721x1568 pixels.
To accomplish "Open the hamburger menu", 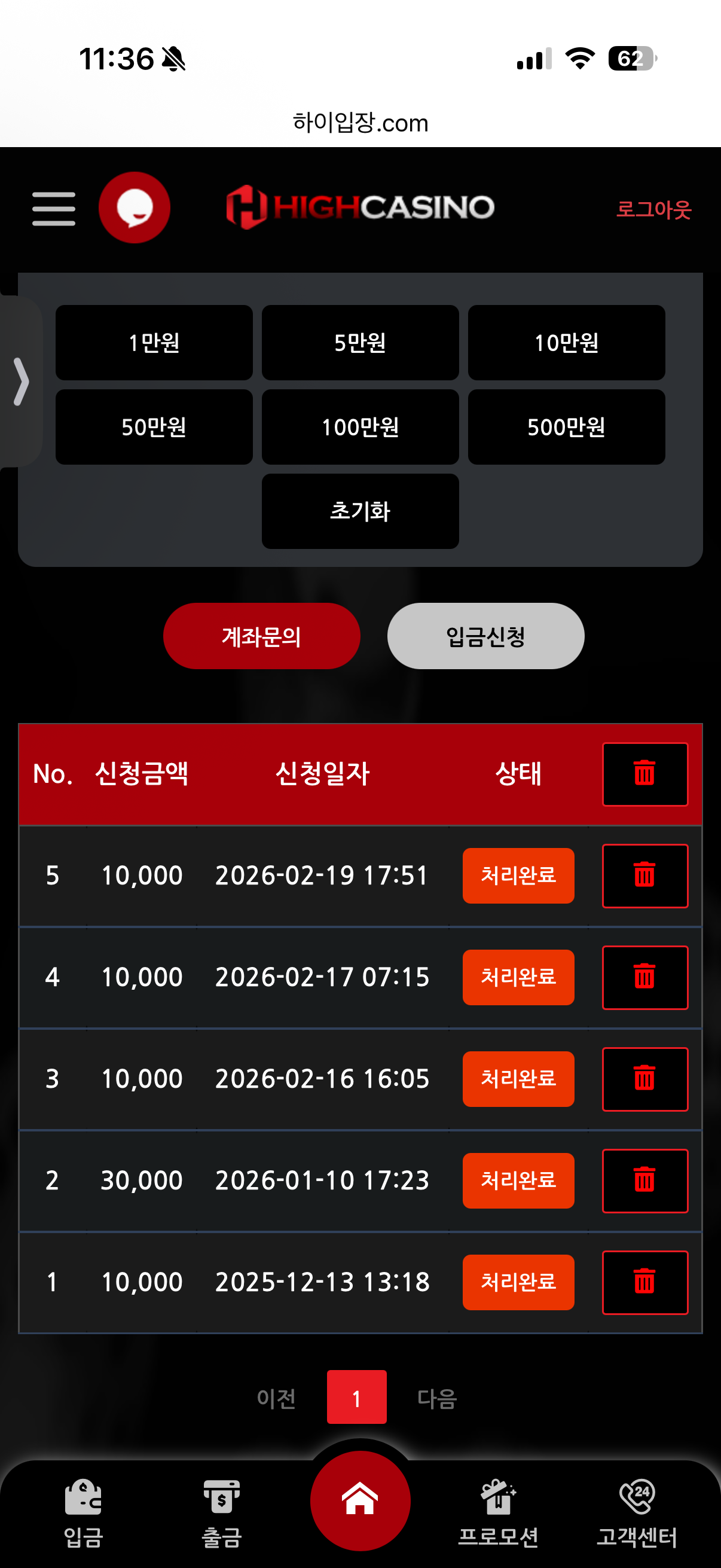I will [x=54, y=208].
